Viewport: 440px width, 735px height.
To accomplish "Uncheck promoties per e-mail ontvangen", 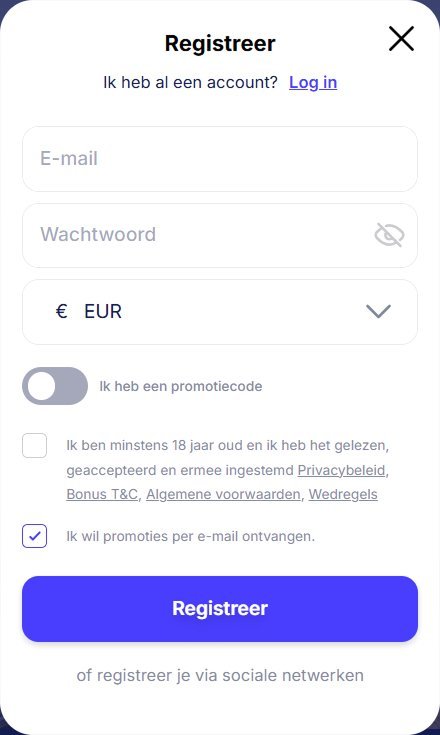I will pos(35,536).
